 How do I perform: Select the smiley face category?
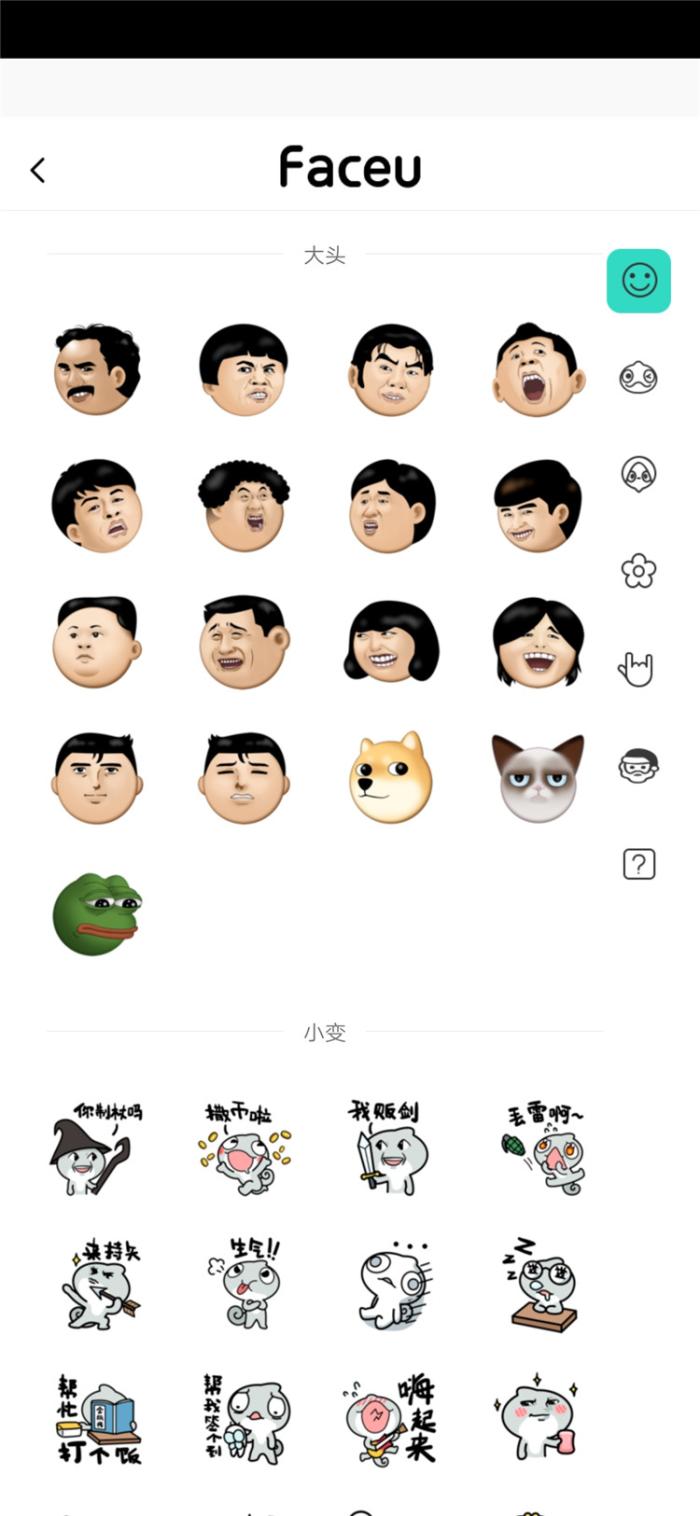[x=638, y=281]
